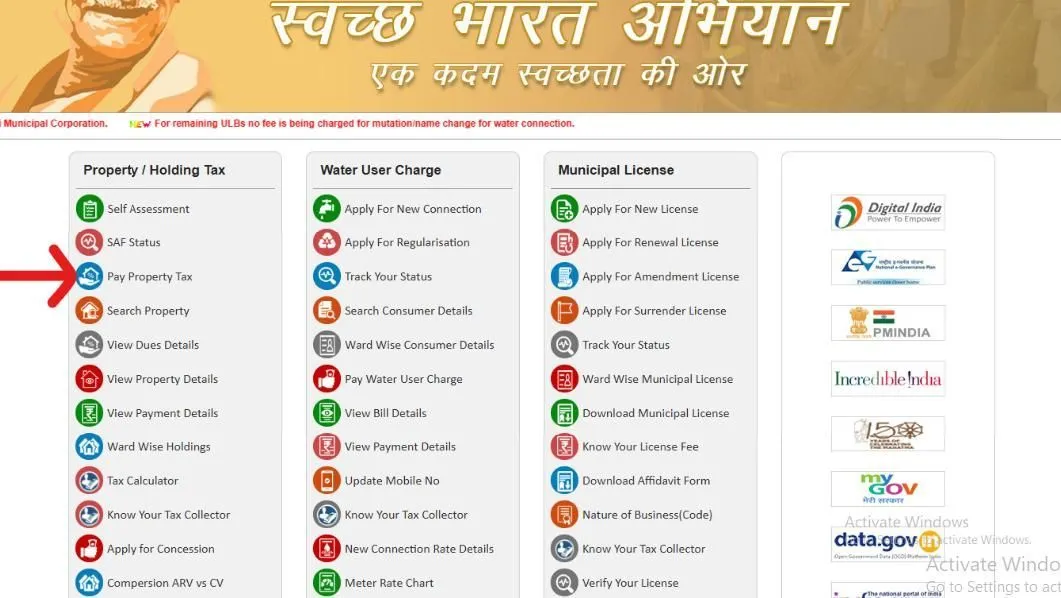The width and height of the screenshot is (1061, 598).
Task: View Dues Details for property
Action: tap(152, 345)
